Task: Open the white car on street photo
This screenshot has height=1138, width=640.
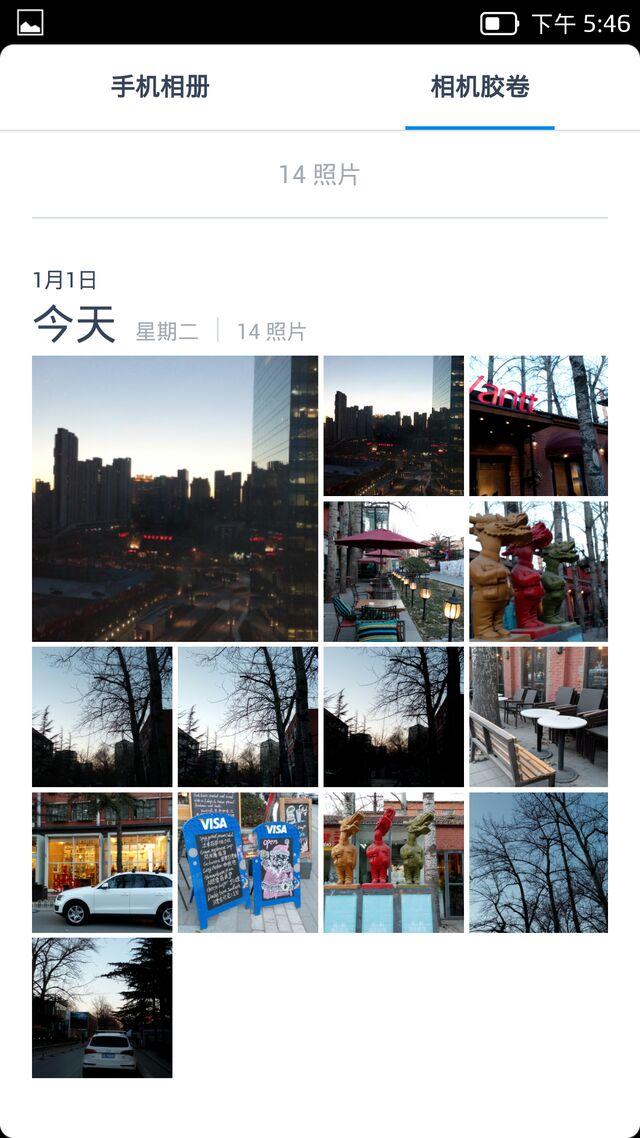Action: 102,1007
